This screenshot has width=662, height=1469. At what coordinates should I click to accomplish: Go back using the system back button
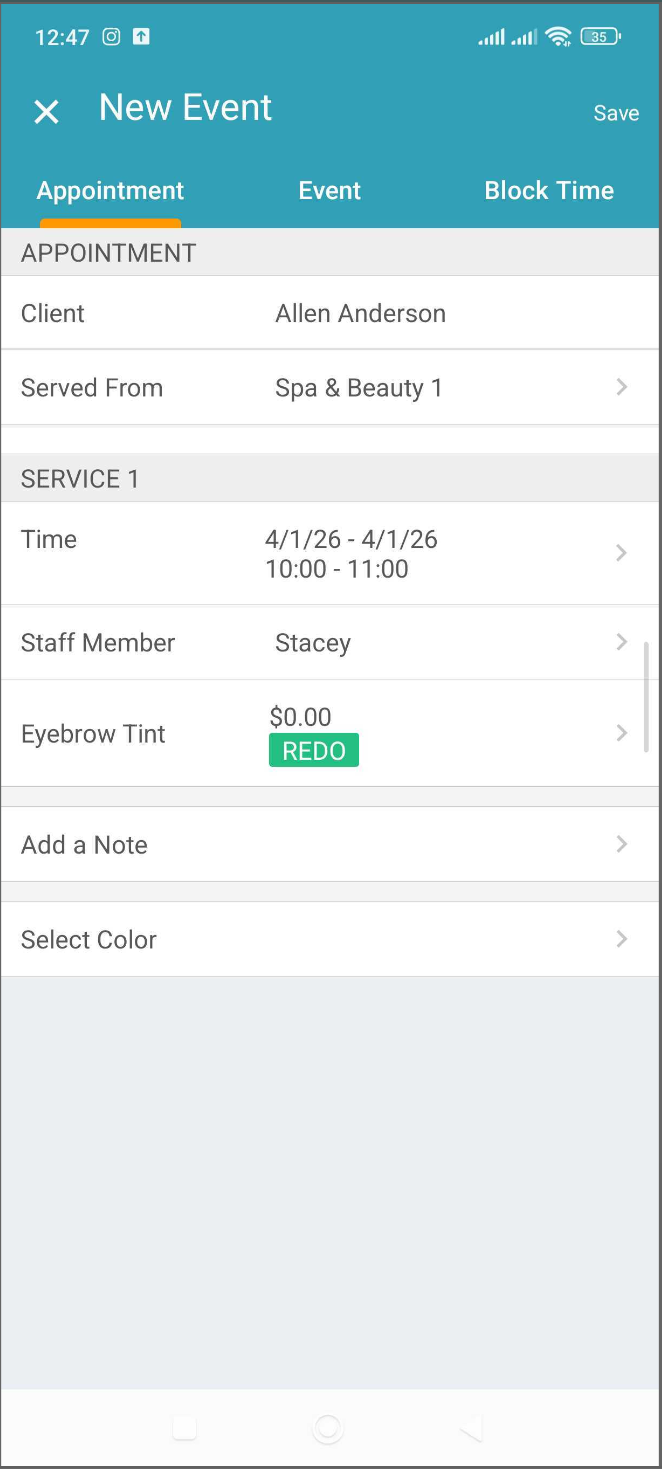point(471,1429)
